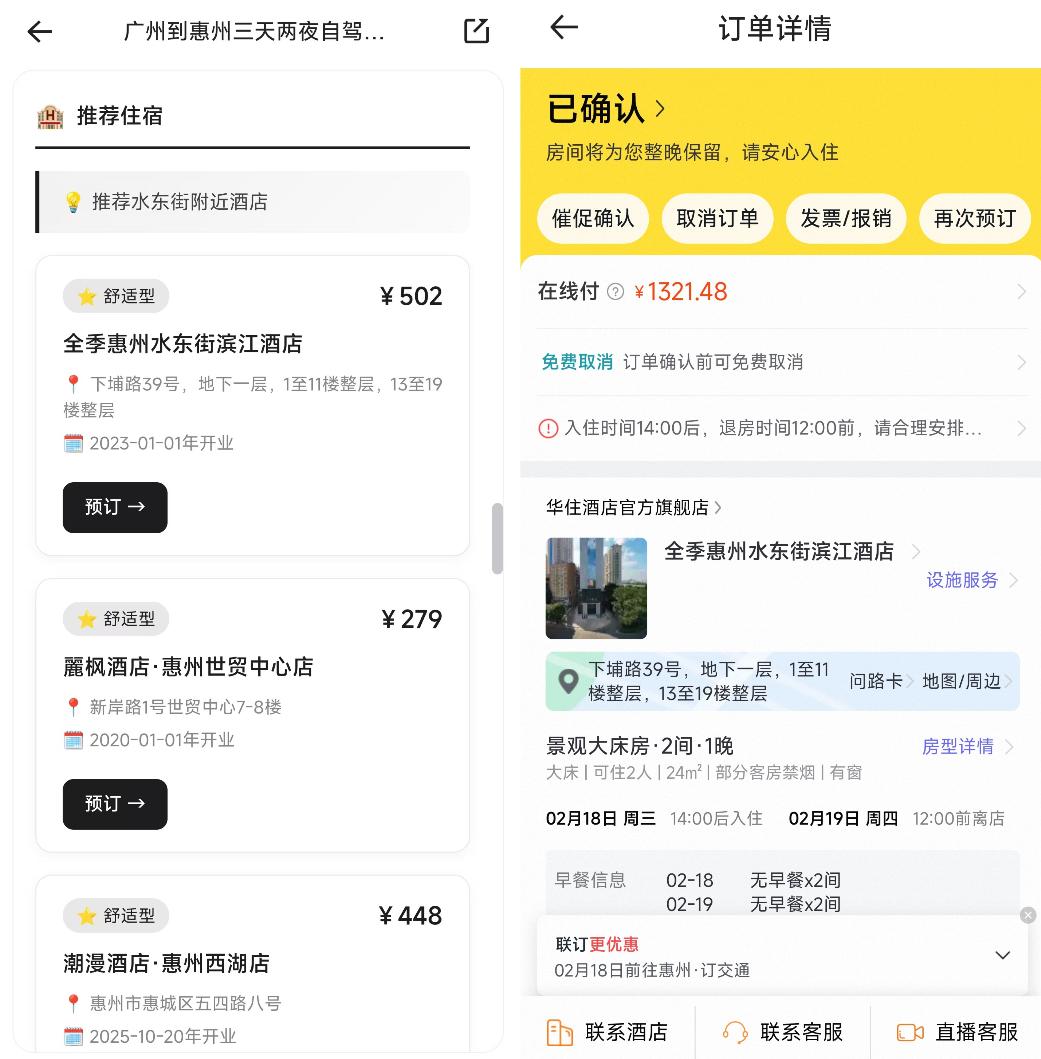Screen dimensions: 1041x1059
Task: Collapse the 联订更优惠 banner chevron
Action: pyautogui.click(x=1003, y=955)
